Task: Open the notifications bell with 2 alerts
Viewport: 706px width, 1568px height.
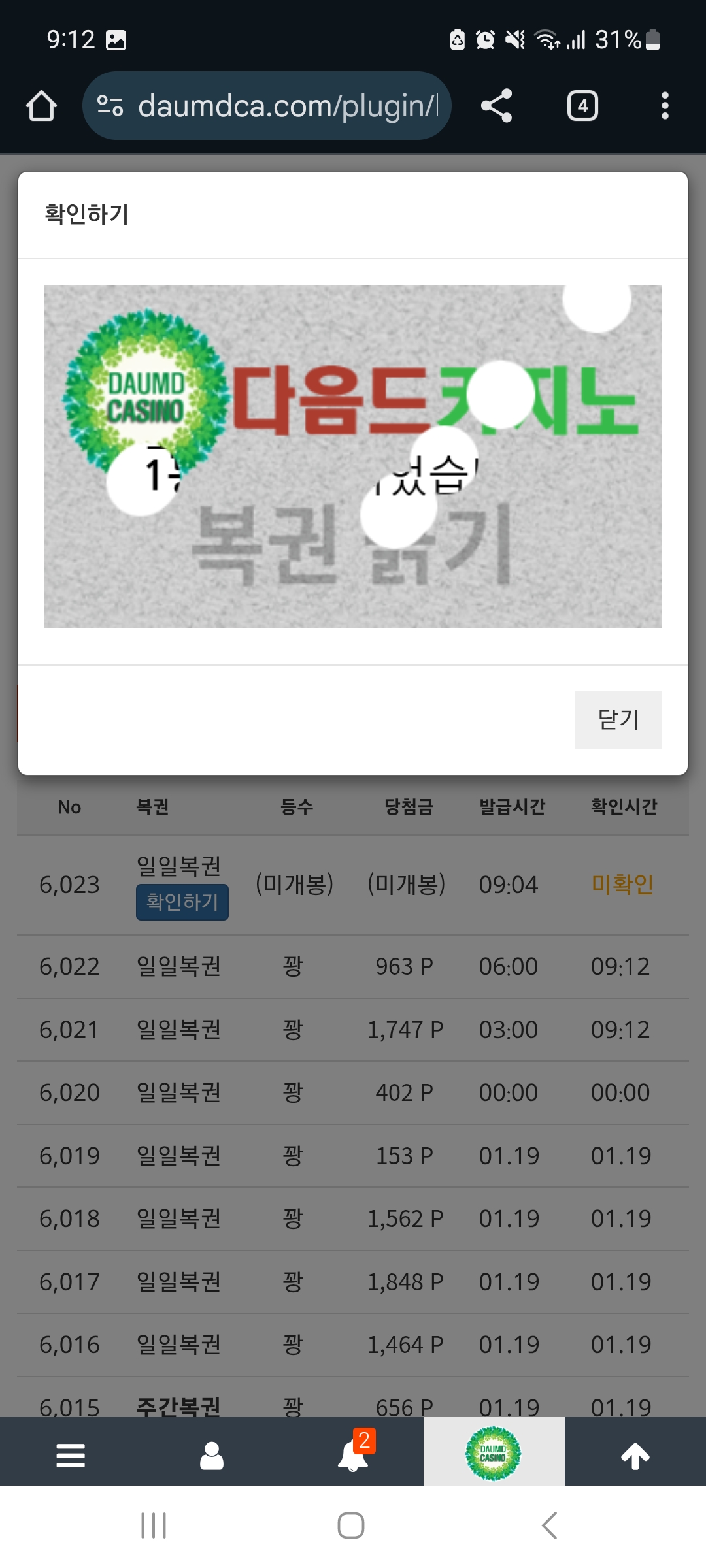Action: click(353, 1456)
